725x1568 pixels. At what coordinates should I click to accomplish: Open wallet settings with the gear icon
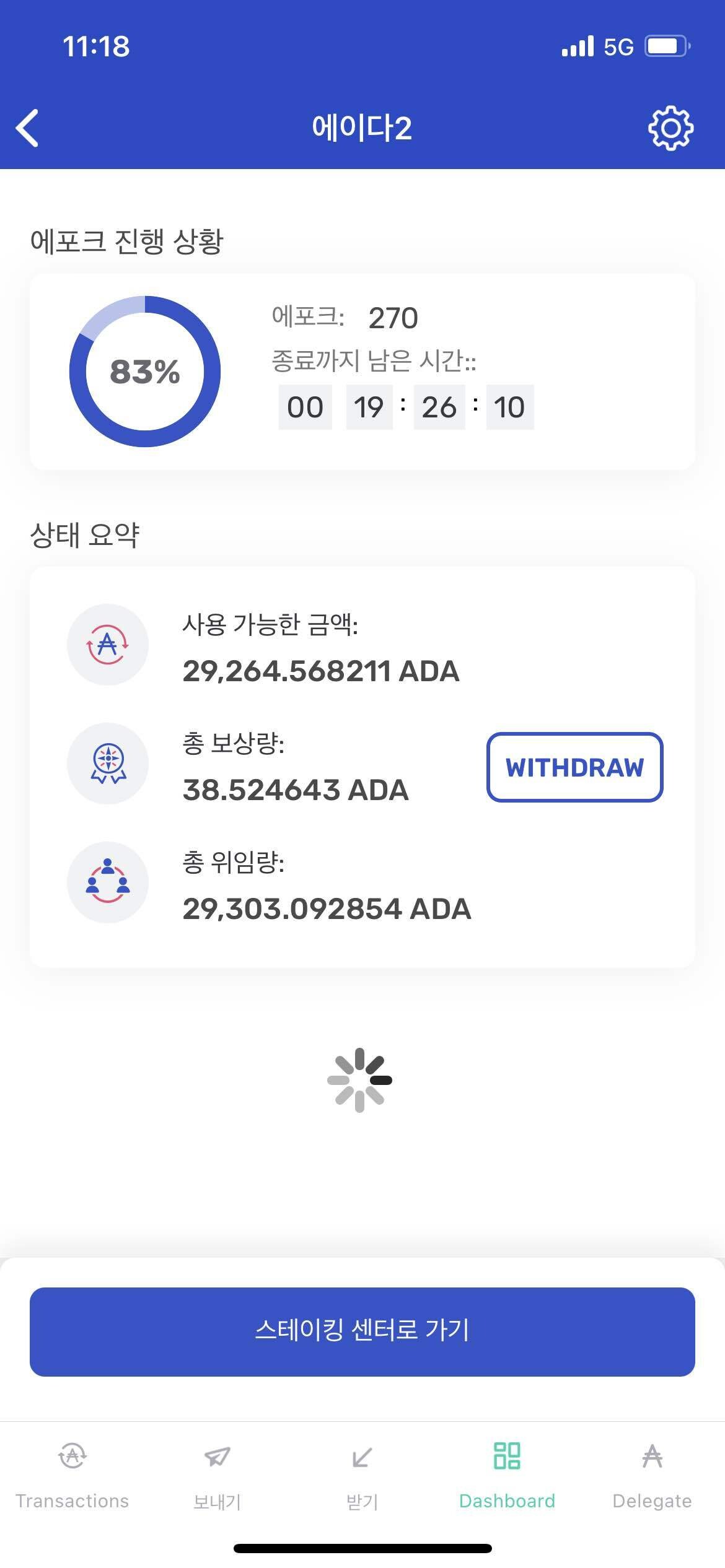670,128
